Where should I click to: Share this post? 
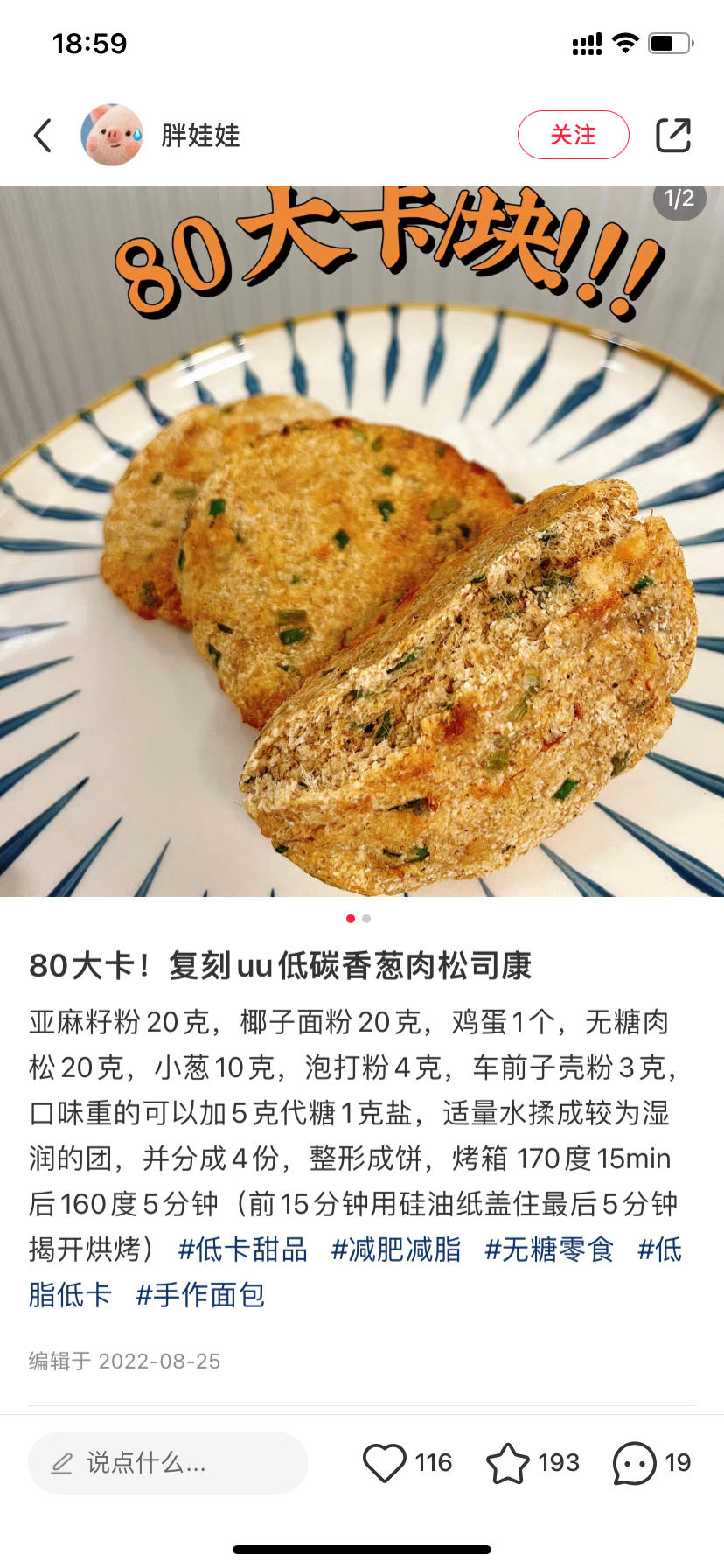pyautogui.click(x=673, y=136)
